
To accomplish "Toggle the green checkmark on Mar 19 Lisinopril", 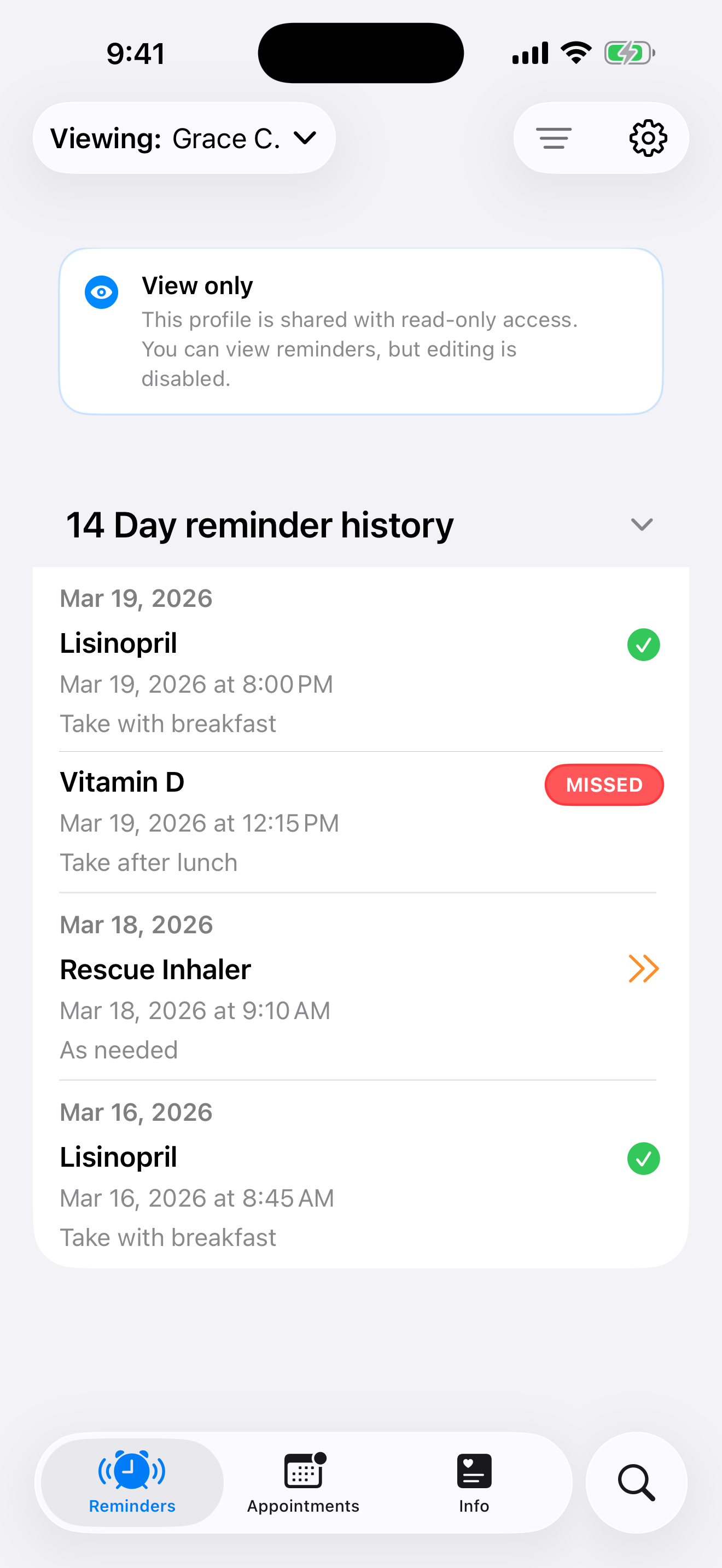I will coord(643,644).
